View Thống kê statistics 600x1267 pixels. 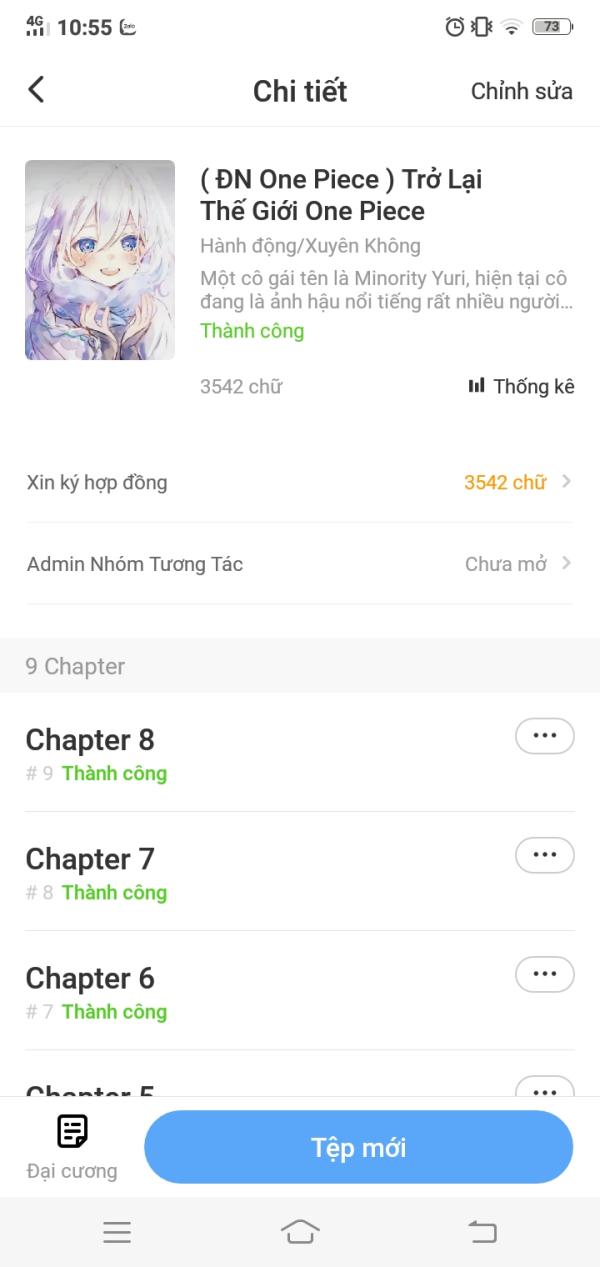point(521,386)
